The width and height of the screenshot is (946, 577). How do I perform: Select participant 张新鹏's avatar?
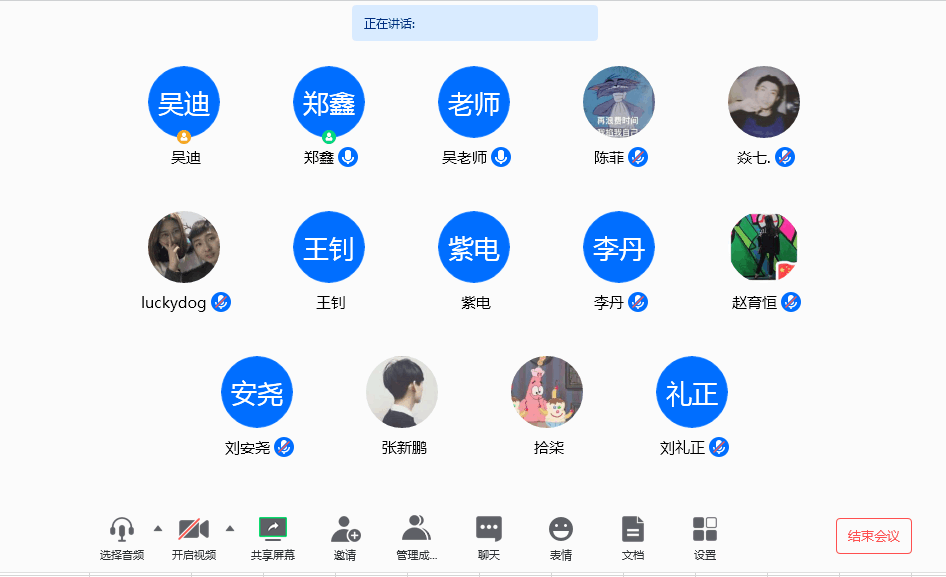tap(402, 392)
